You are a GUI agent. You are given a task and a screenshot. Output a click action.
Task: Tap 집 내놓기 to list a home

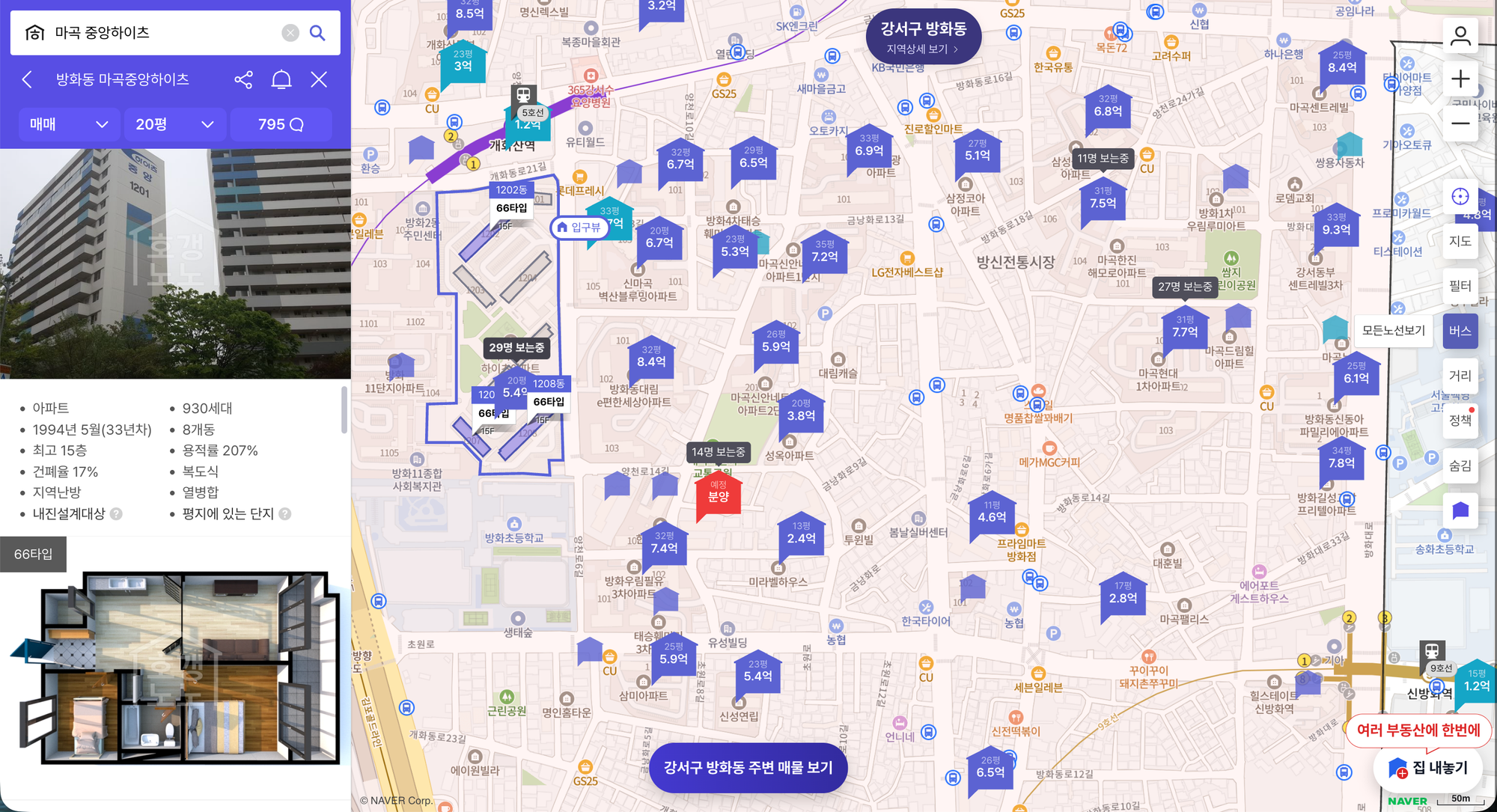(x=1428, y=768)
